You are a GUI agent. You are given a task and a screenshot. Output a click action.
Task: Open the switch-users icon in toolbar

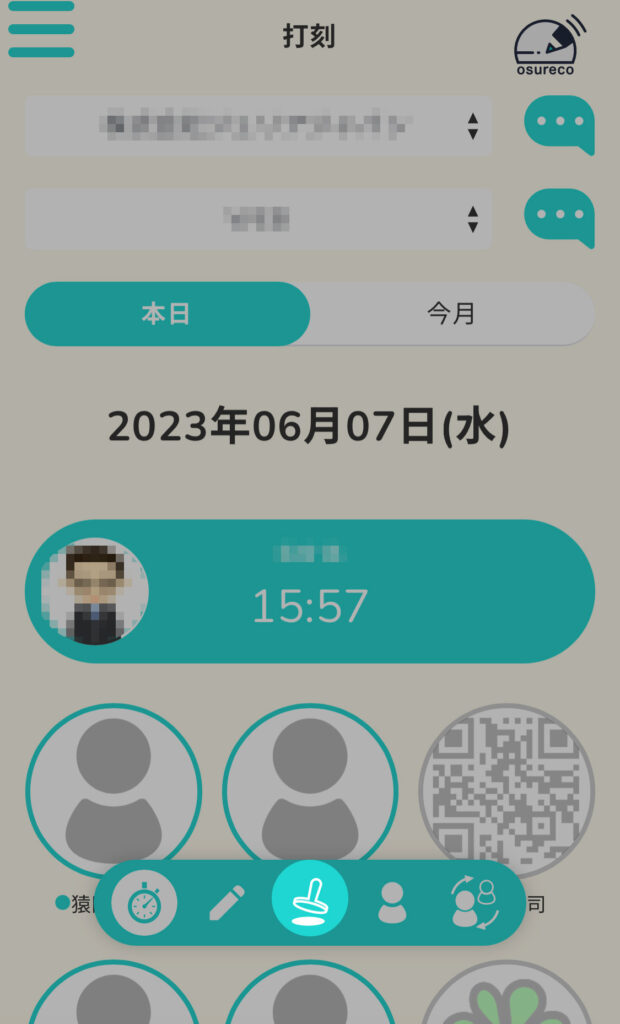tap(474, 903)
